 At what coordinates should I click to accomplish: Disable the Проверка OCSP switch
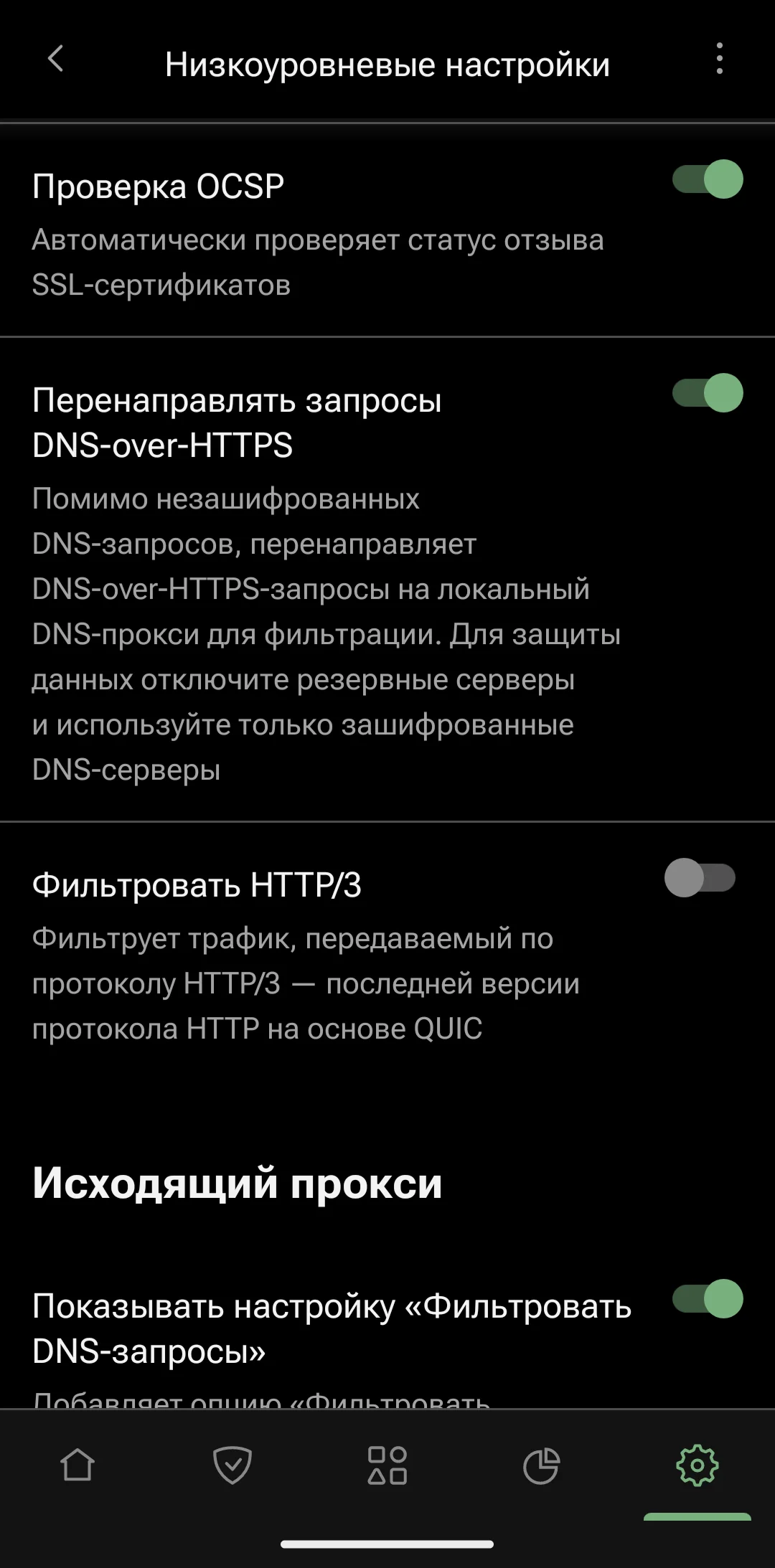point(707,179)
